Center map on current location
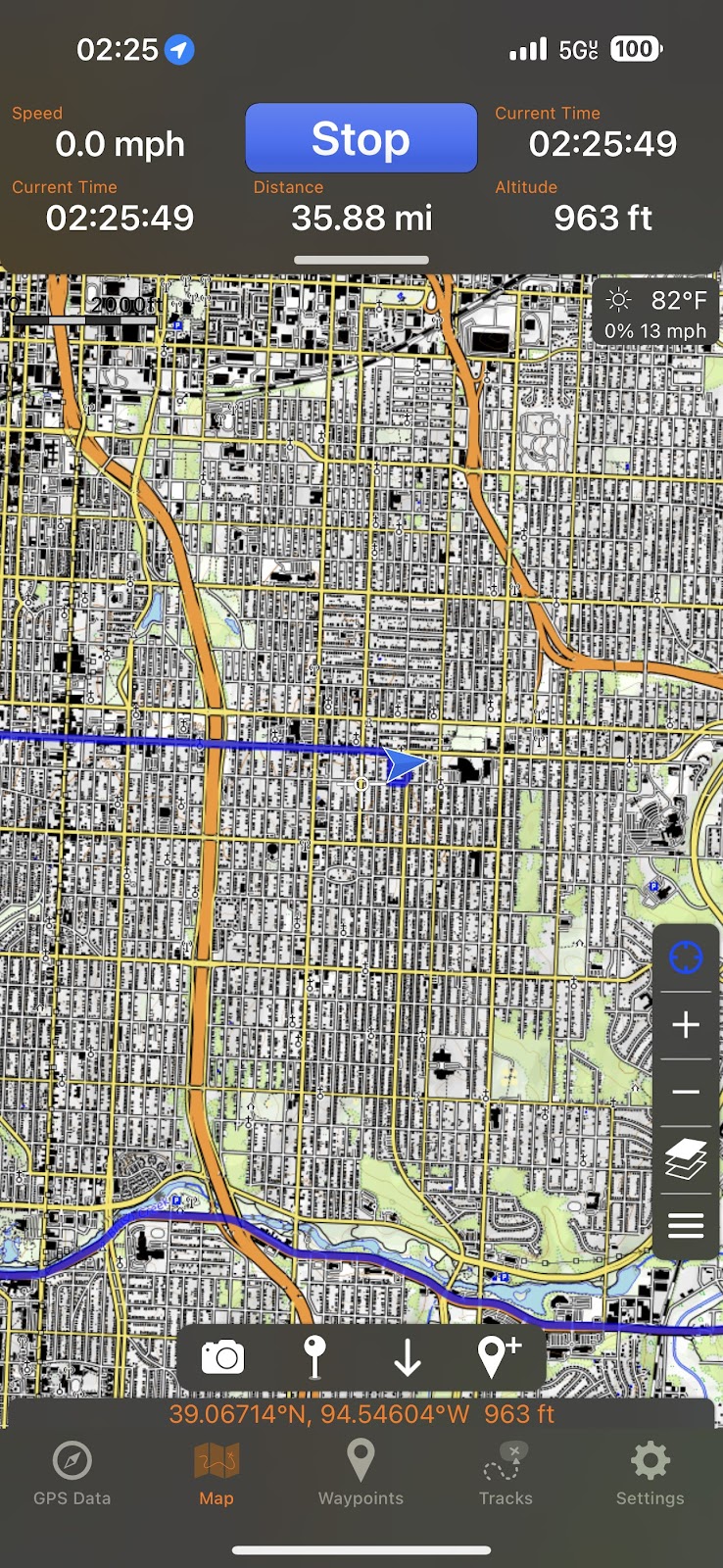This screenshot has width=723, height=1568. click(686, 956)
